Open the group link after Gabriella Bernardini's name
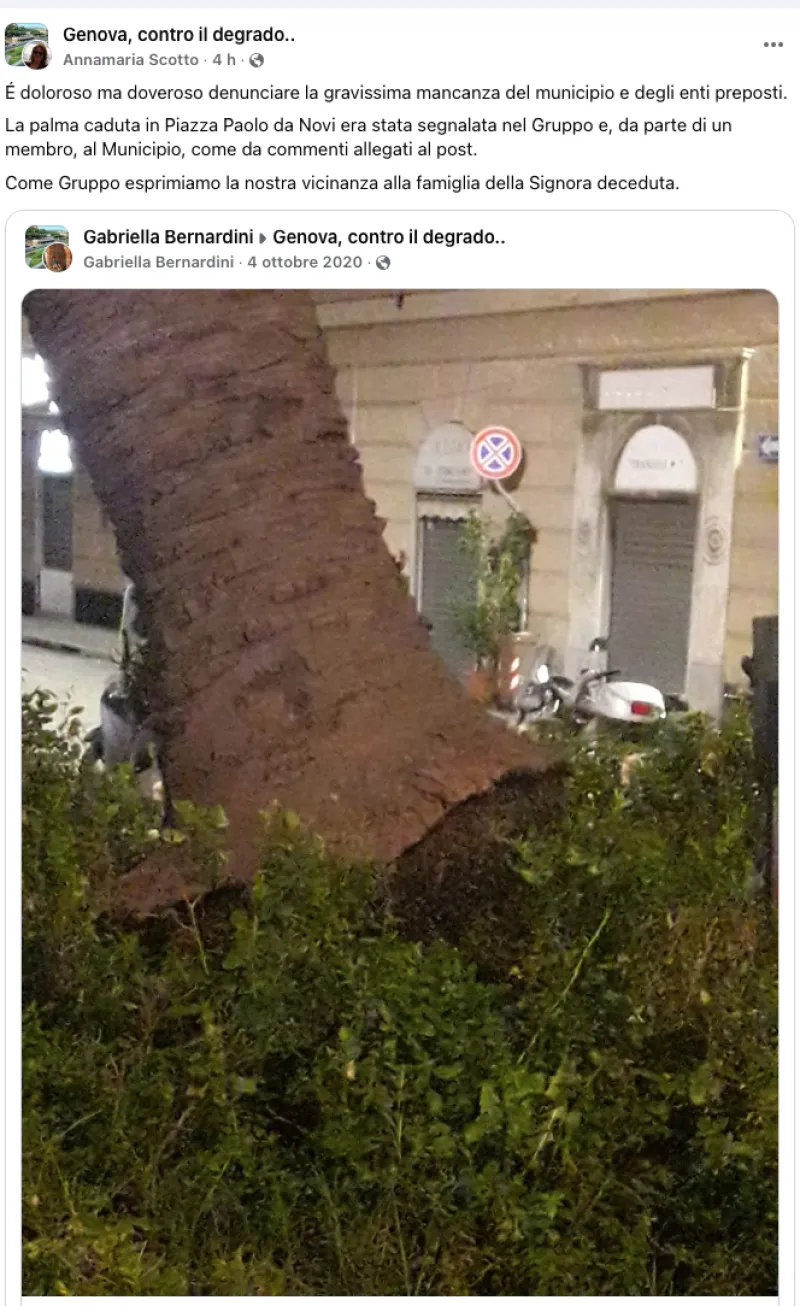 (388, 237)
